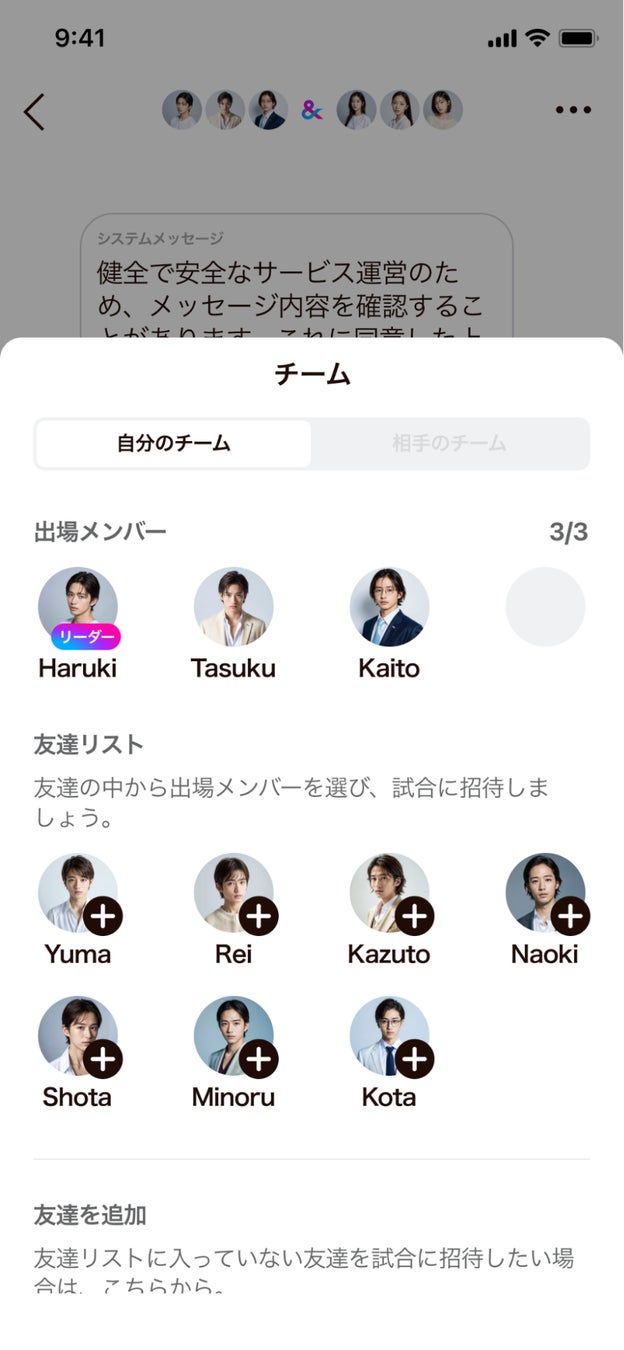Switch to the 自分のチーム tab

coord(173,443)
